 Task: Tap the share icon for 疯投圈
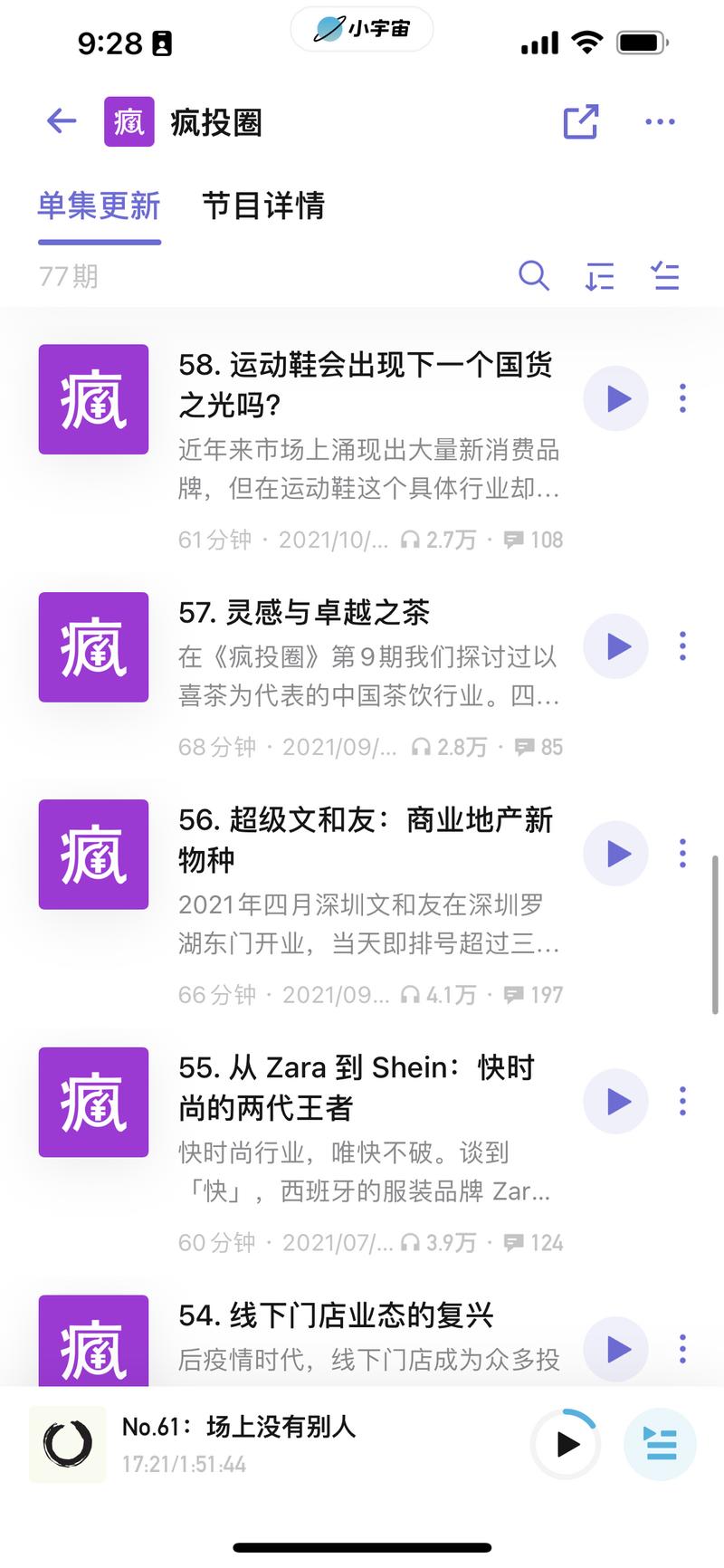point(580,121)
